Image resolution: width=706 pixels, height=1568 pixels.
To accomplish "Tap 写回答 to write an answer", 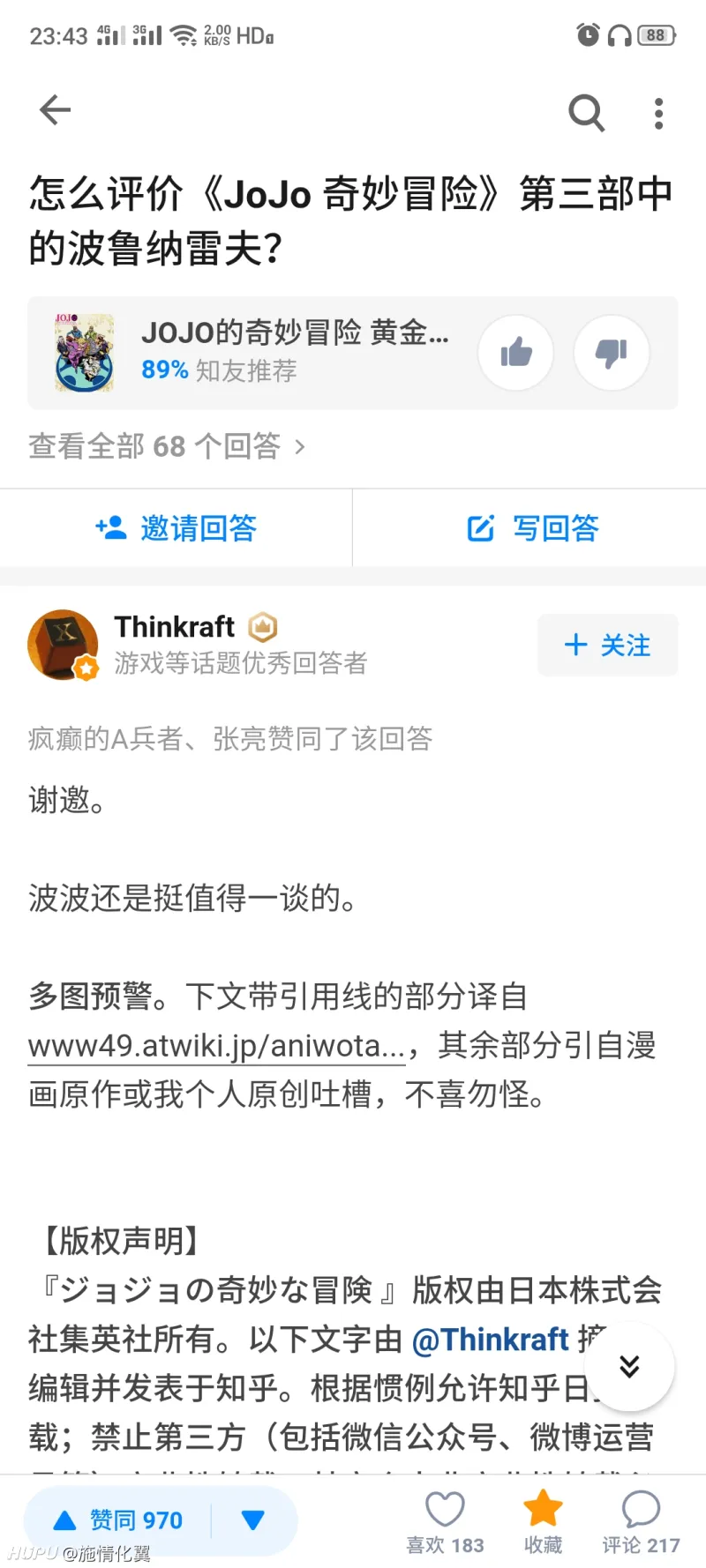I will click(x=533, y=528).
